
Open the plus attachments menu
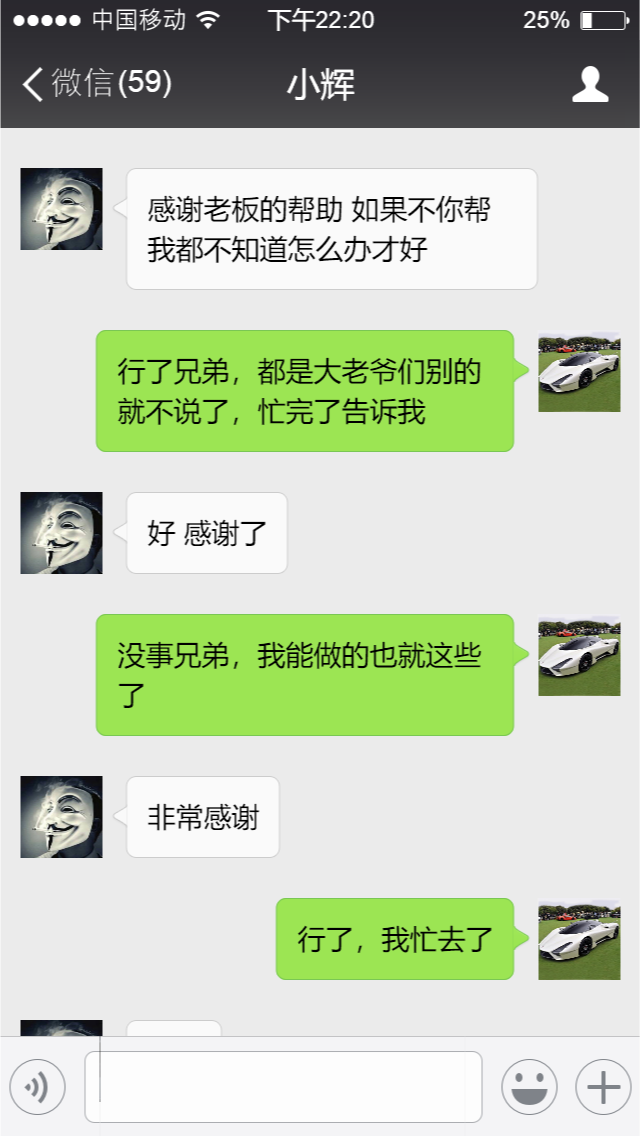tap(603, 1086)
